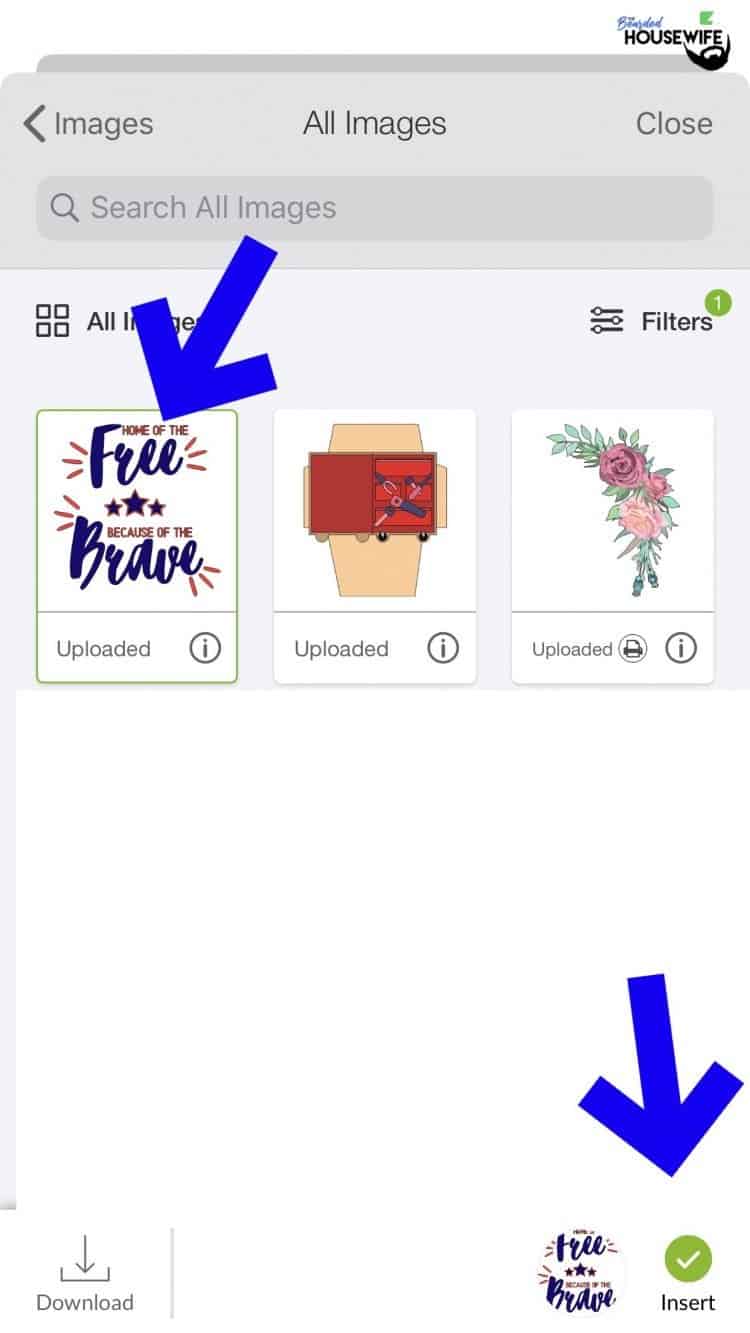Select the All Images header tab
This screenshot has height=1333, width=750.
click(374, 123)
